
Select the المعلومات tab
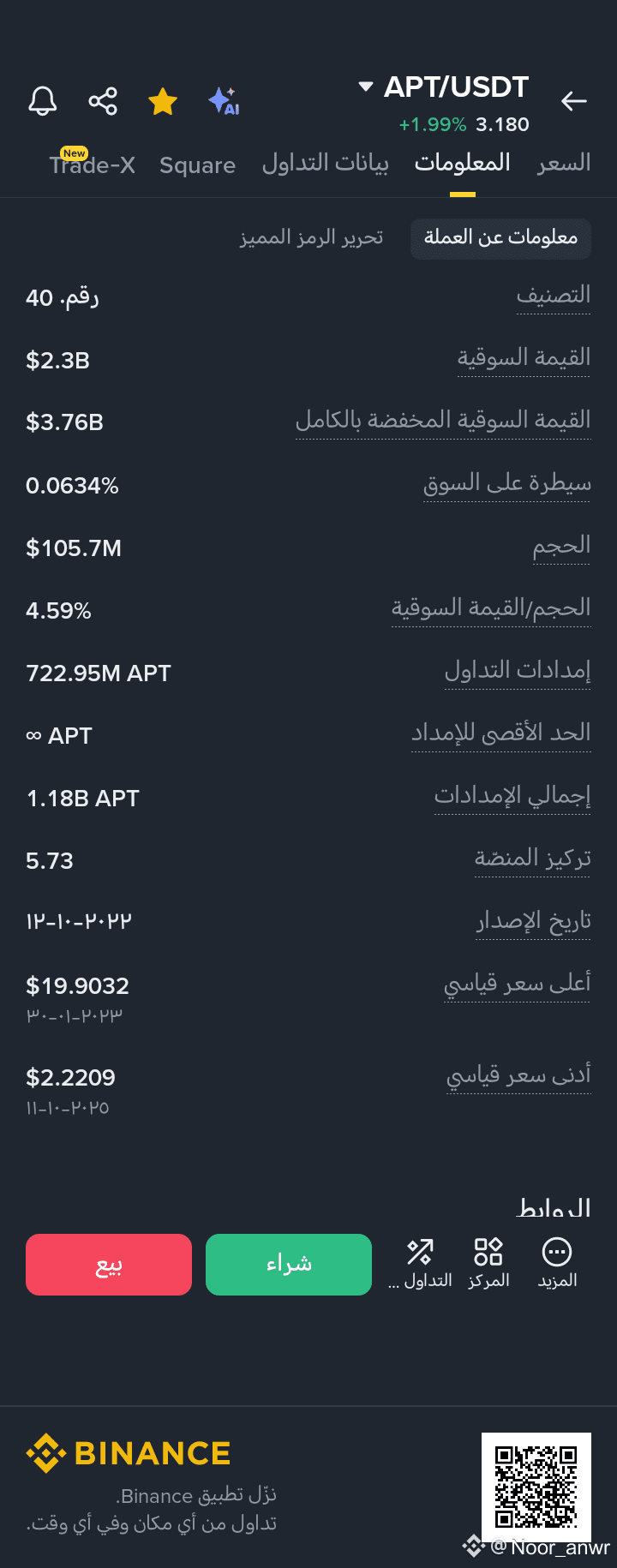click(x=462, y=163)
